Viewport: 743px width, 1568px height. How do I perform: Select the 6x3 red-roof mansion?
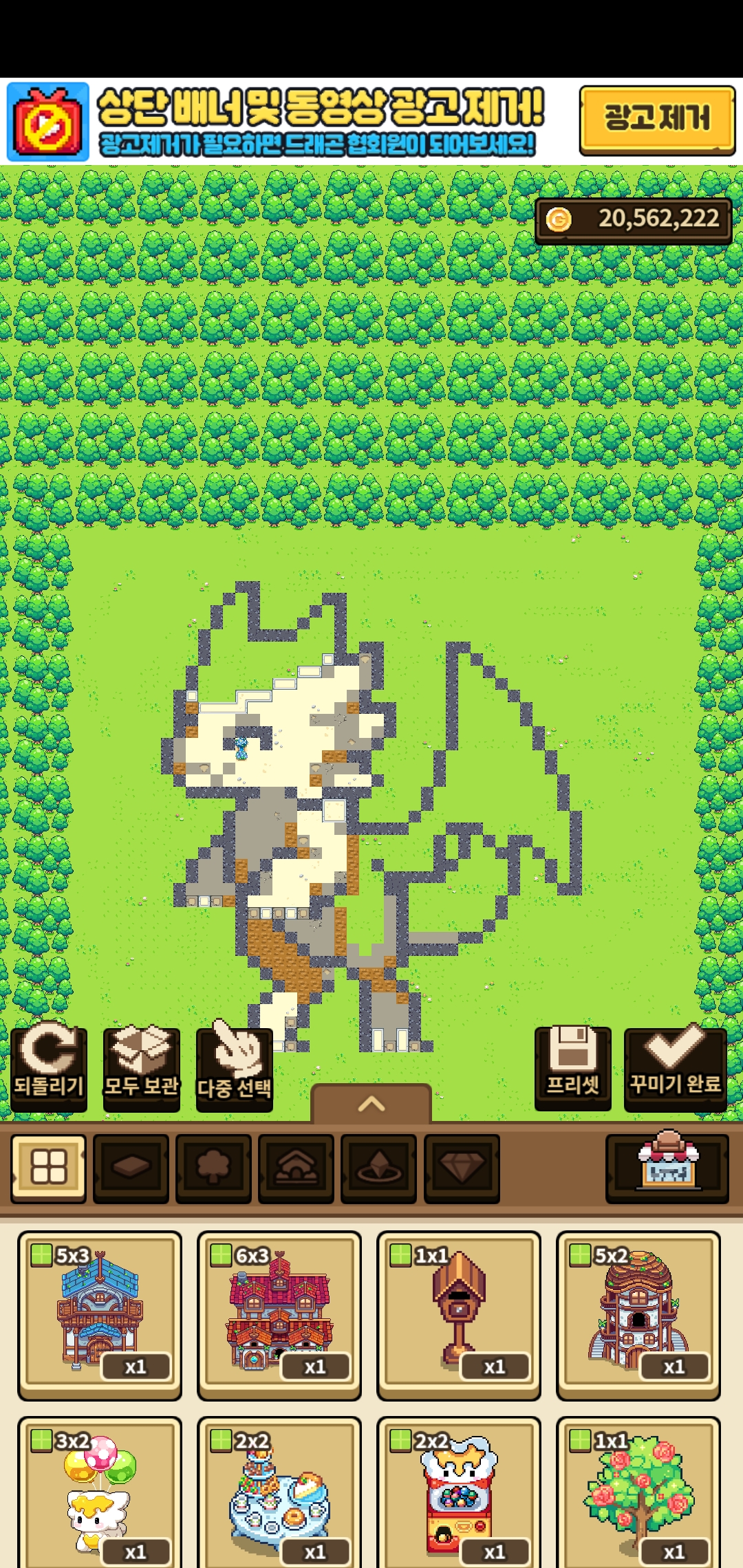click(x=279, y=1314)
